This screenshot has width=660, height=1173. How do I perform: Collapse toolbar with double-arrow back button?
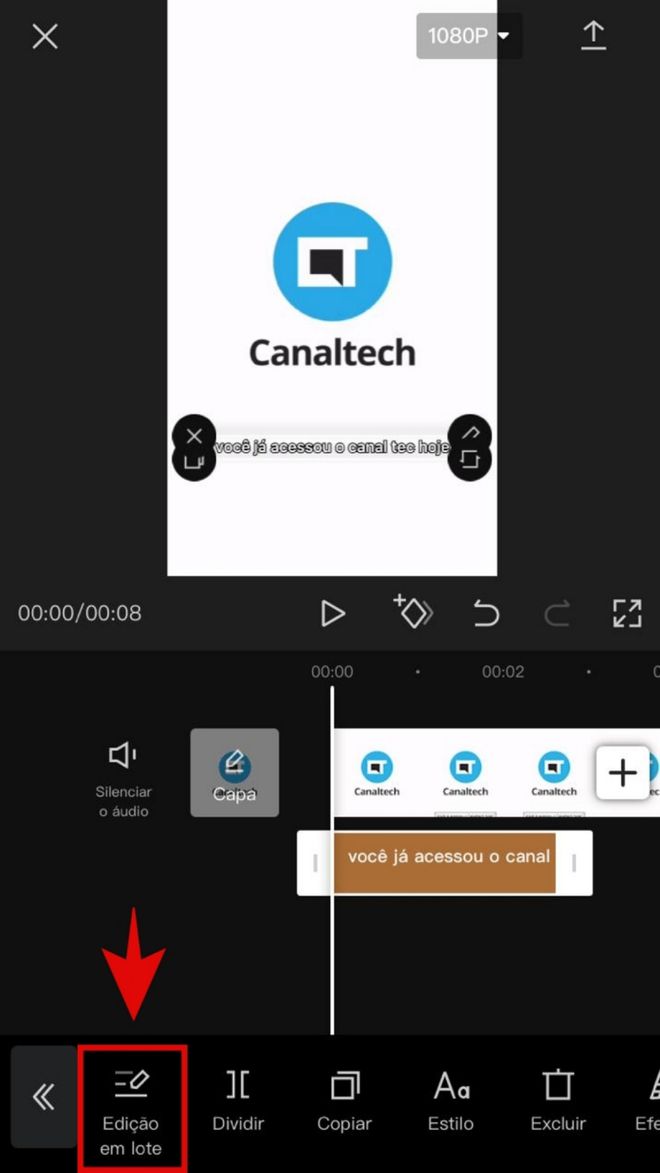(x=44, y=1097)
